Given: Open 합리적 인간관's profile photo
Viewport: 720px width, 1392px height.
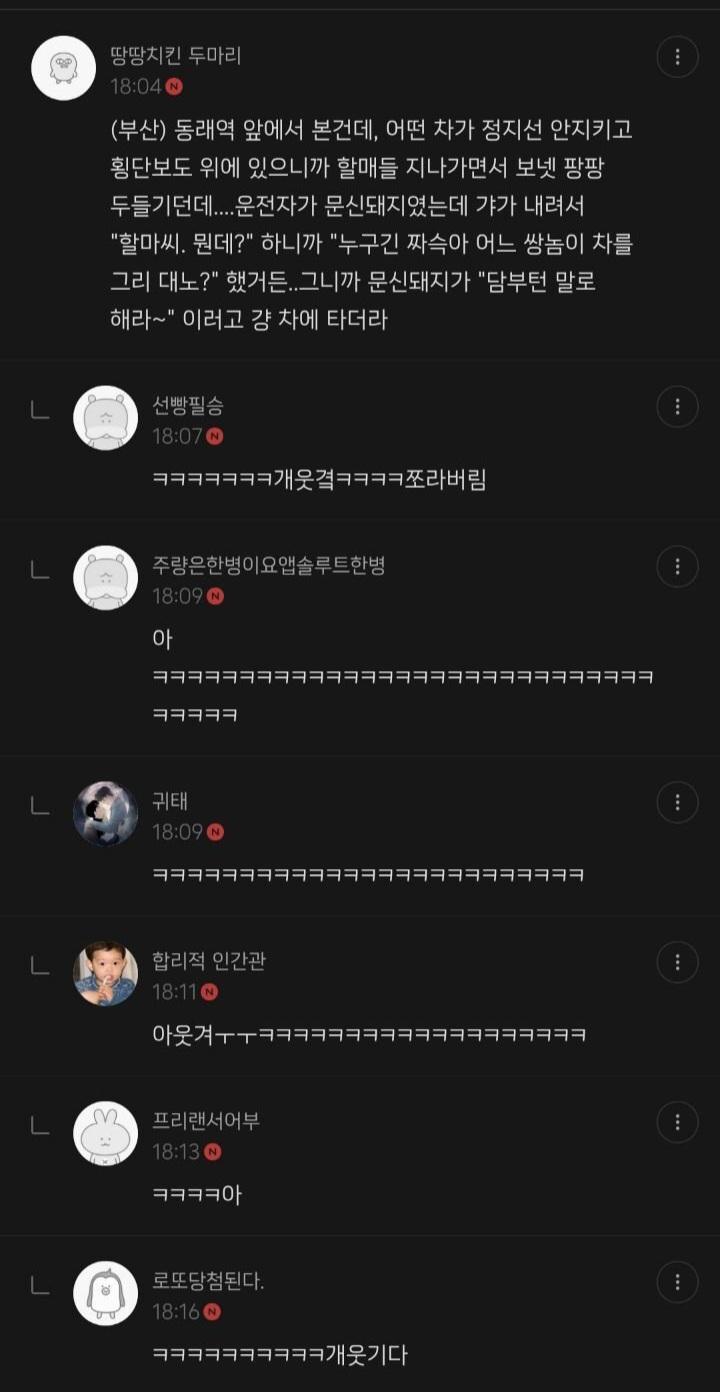Looking at the screenshot, I should click(x=106, y=973).
